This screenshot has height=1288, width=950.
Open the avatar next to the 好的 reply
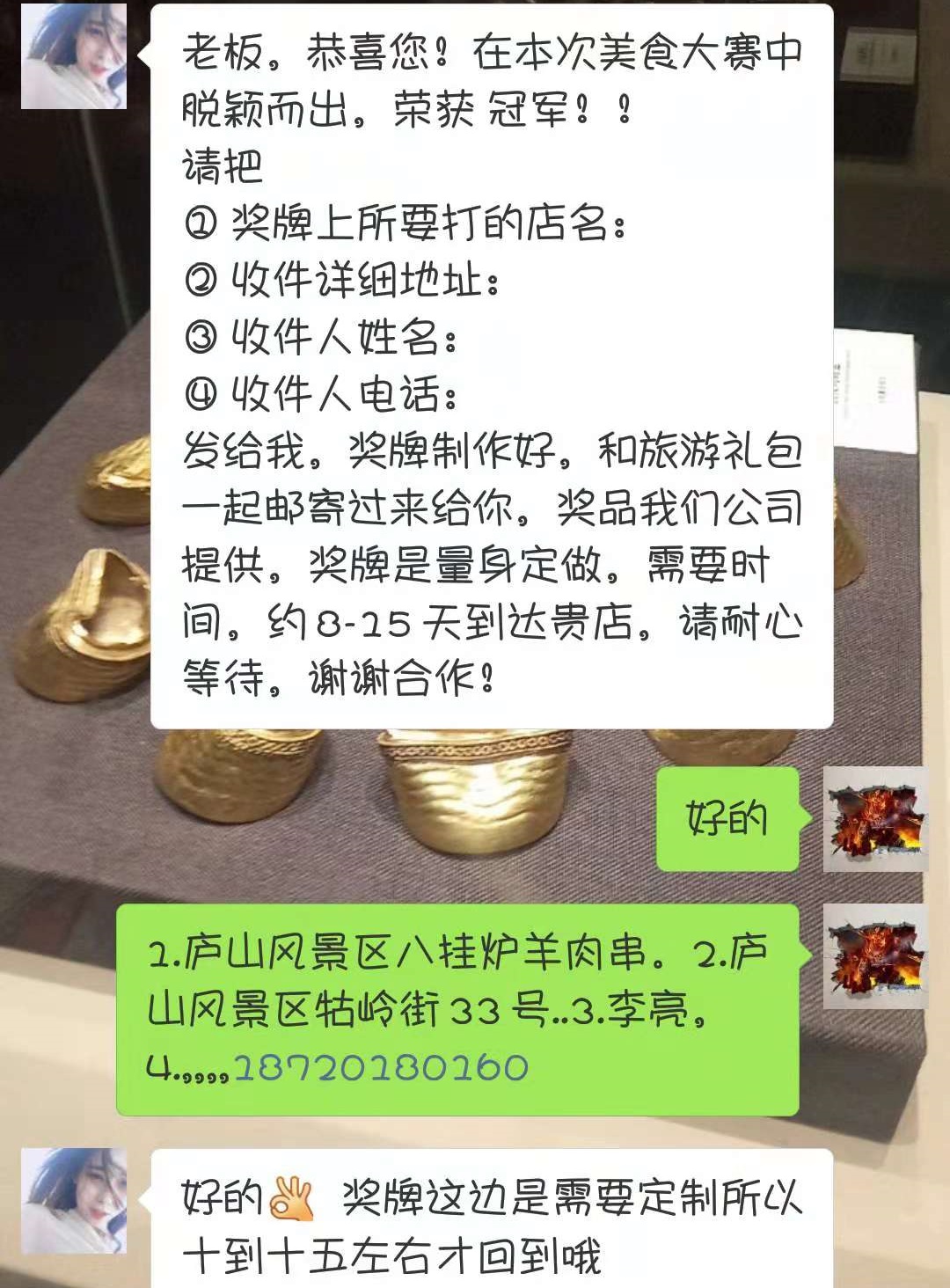tap(874, 819)
